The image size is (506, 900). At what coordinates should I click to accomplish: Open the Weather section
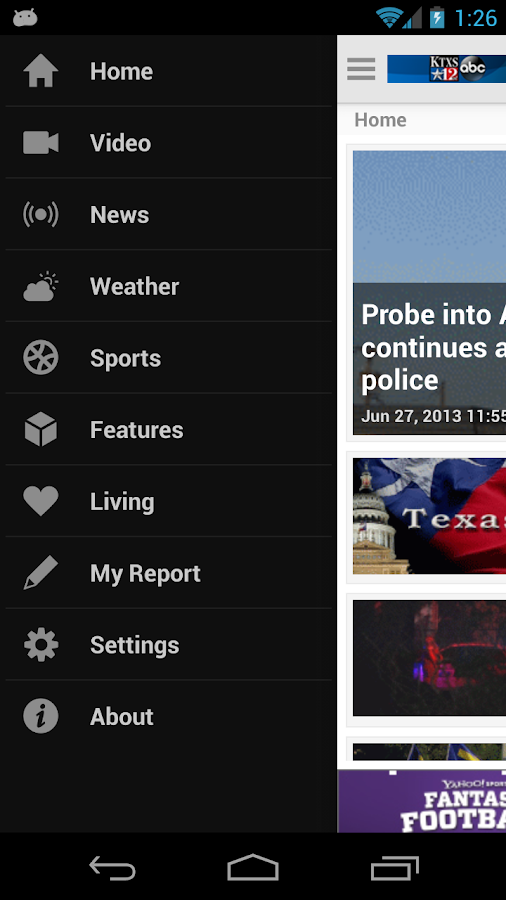coord(168,286)
